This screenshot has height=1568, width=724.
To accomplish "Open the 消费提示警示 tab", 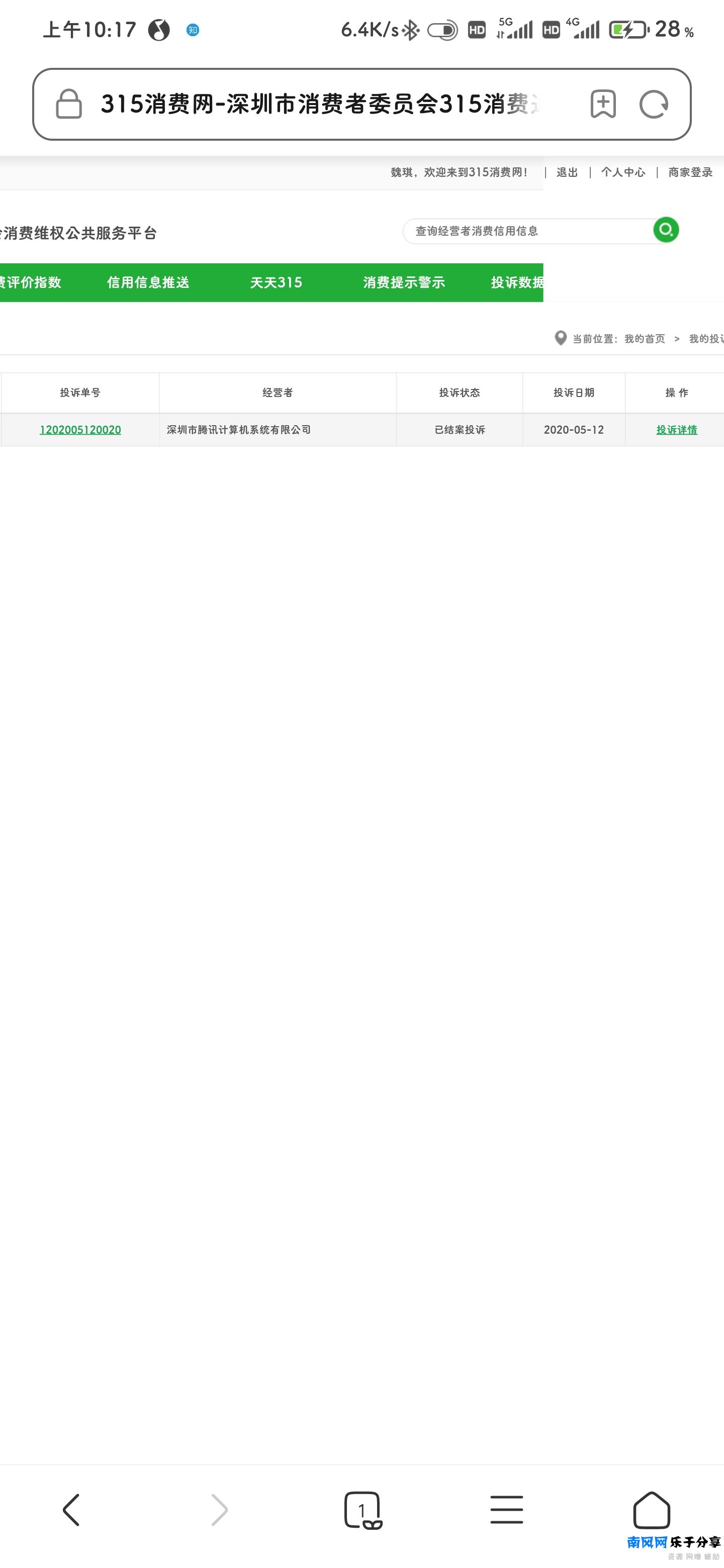I will click(404, 282).
